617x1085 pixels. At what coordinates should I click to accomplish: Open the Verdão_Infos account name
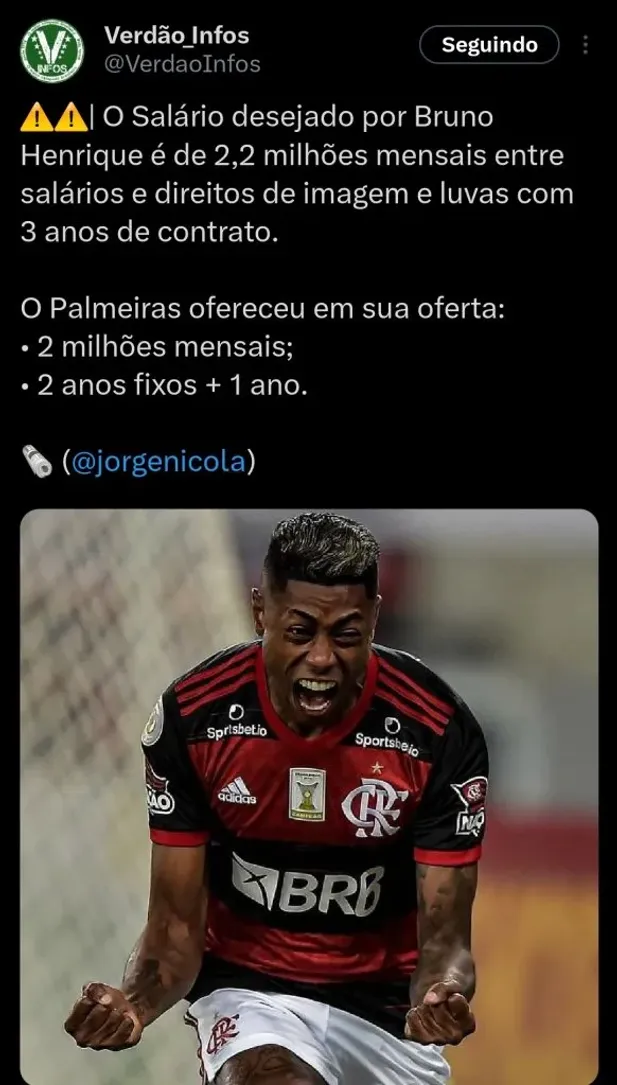177,36
